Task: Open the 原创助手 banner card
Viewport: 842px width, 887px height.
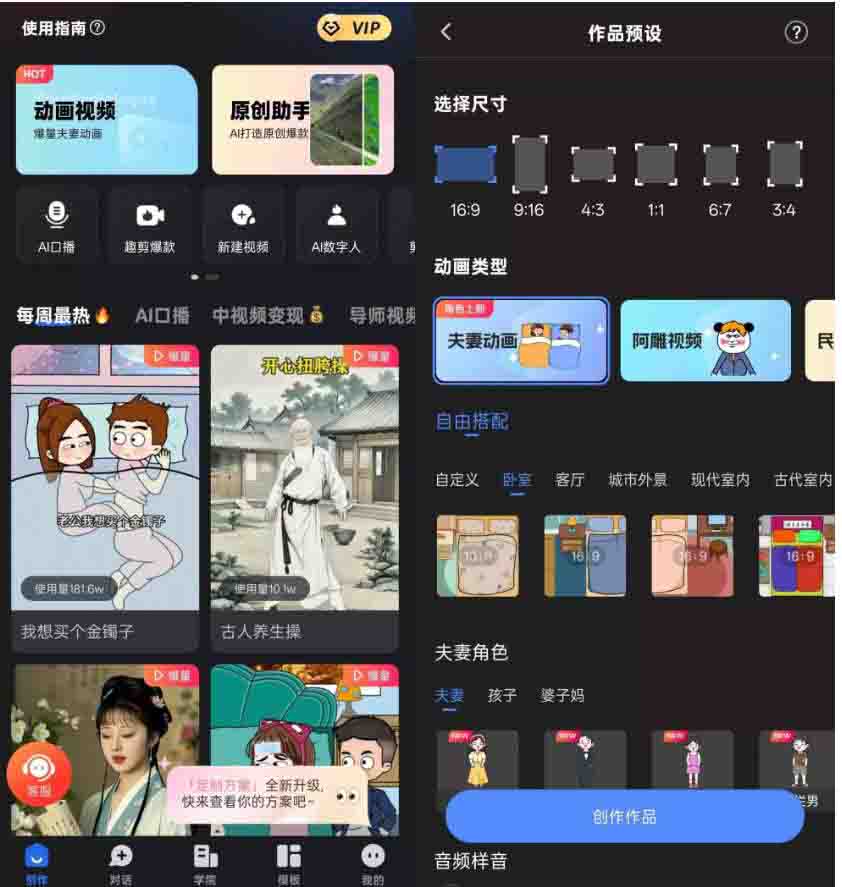Action: coord(302,120)
